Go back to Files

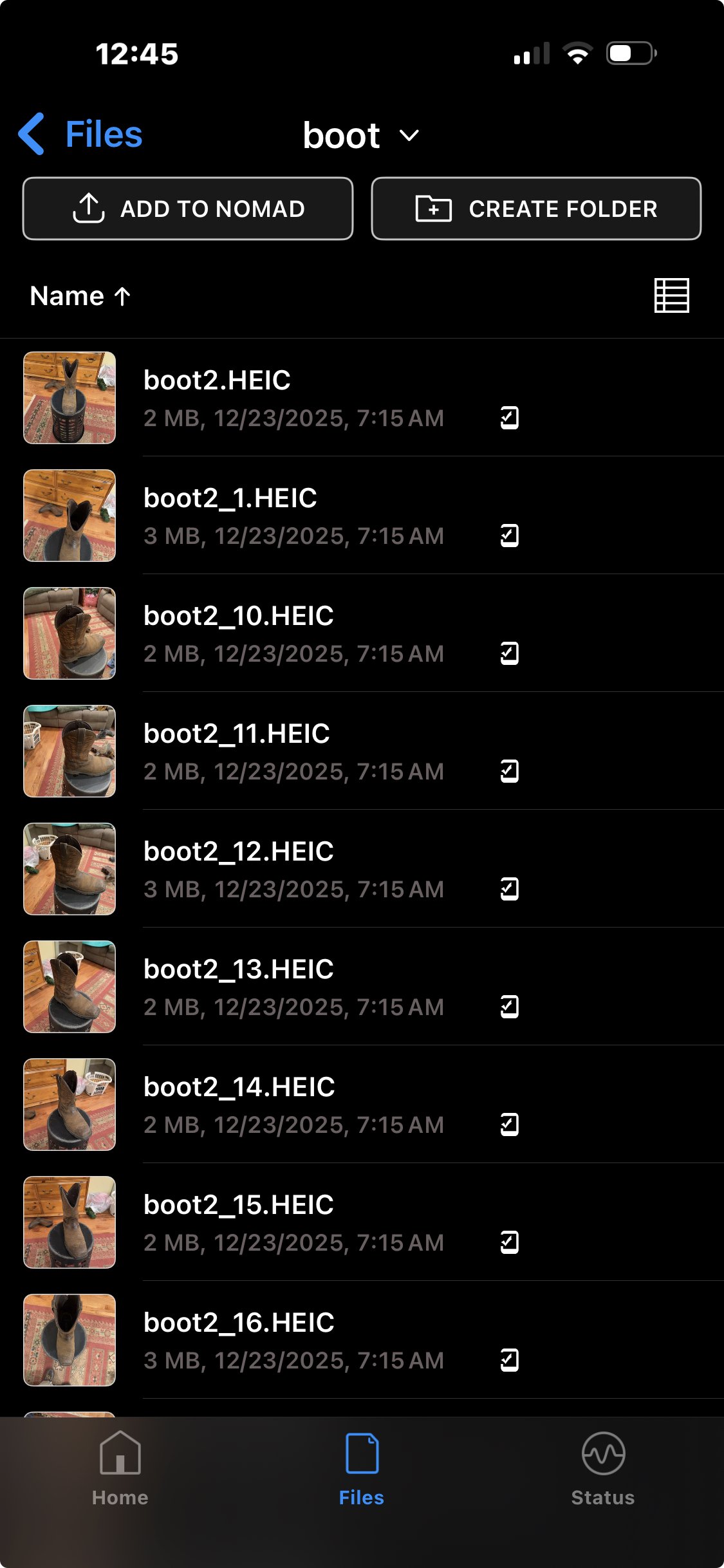coord(80,135)
